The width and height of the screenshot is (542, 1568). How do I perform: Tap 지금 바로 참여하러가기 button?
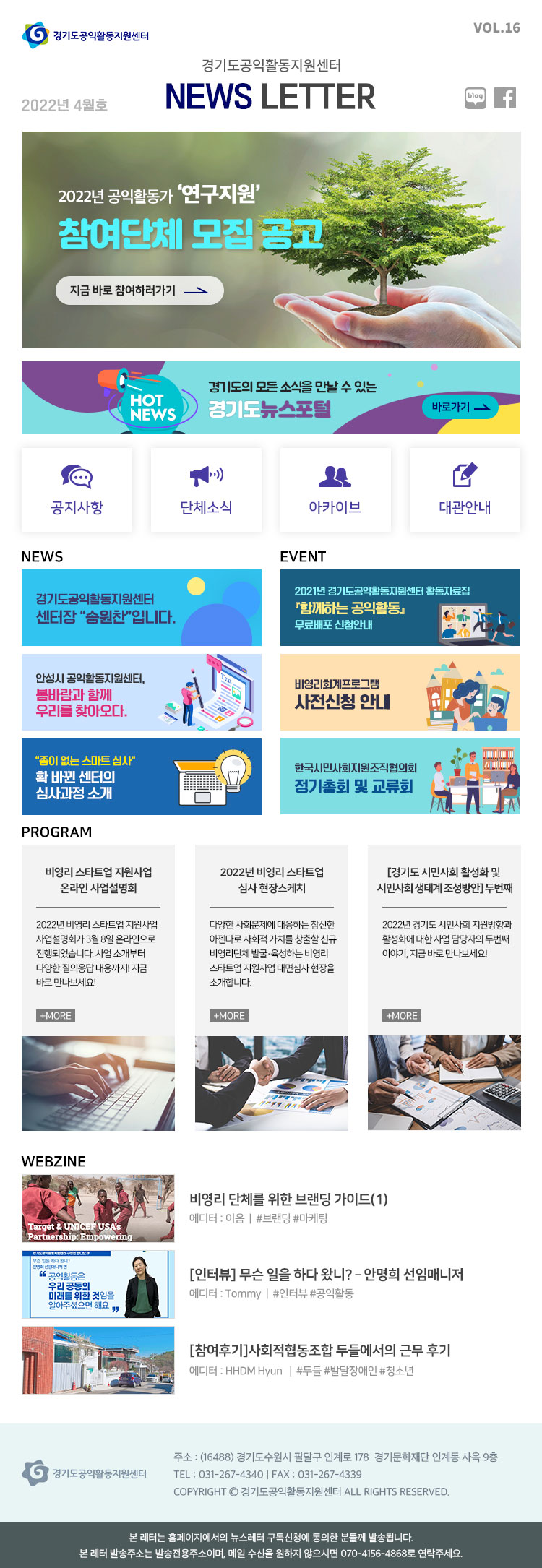coord(139,290)
